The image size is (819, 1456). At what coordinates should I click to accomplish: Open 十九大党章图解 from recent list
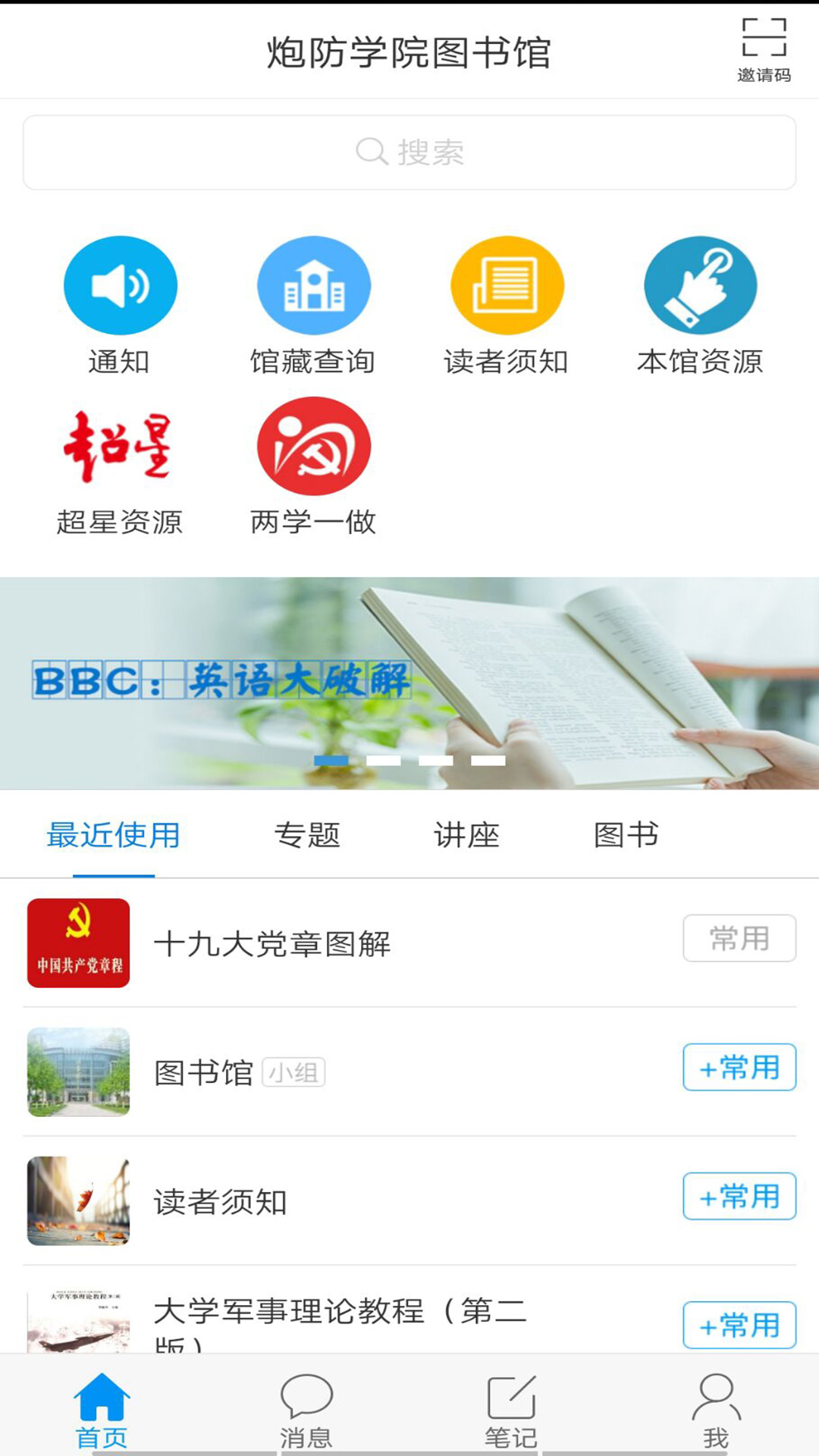click(273, 944)
